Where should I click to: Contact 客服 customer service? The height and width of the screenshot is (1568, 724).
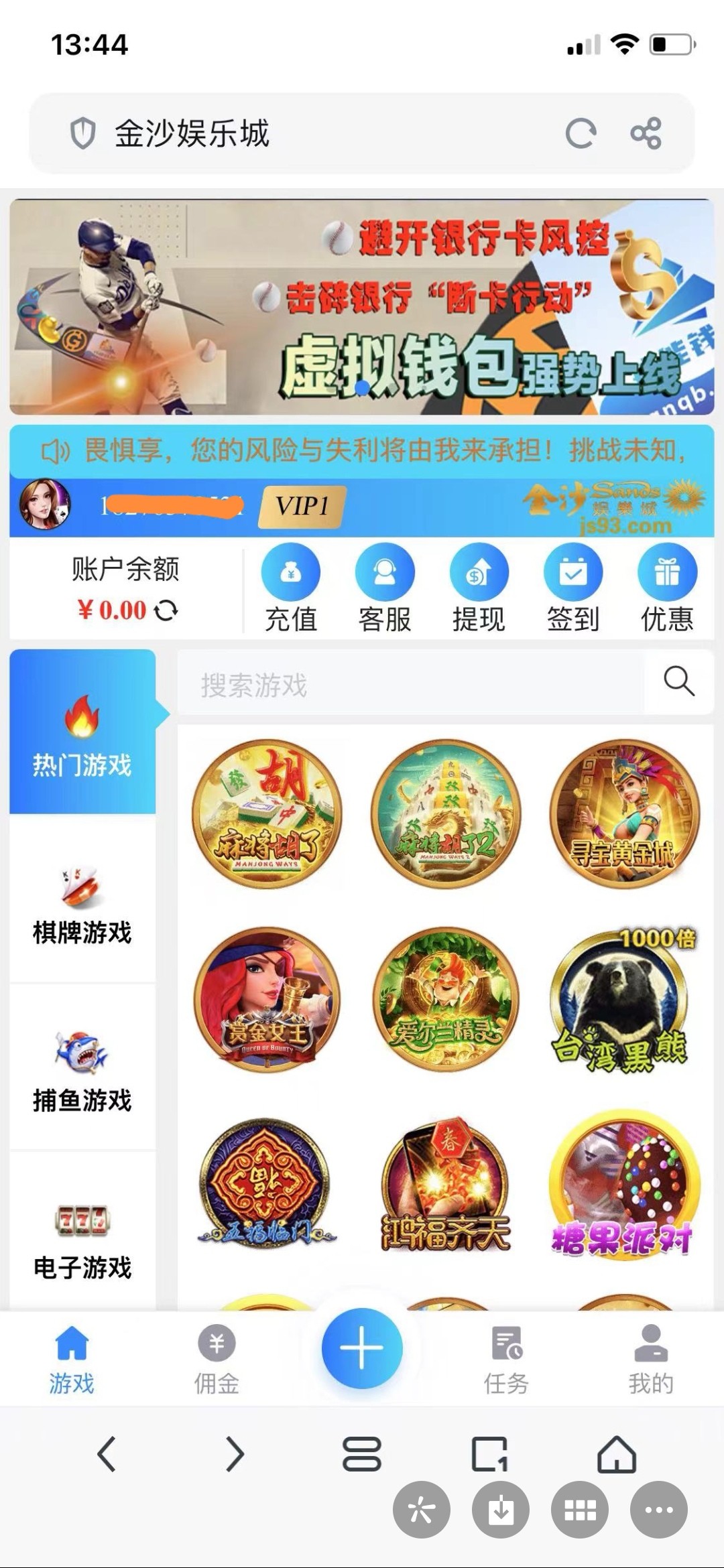384,588
